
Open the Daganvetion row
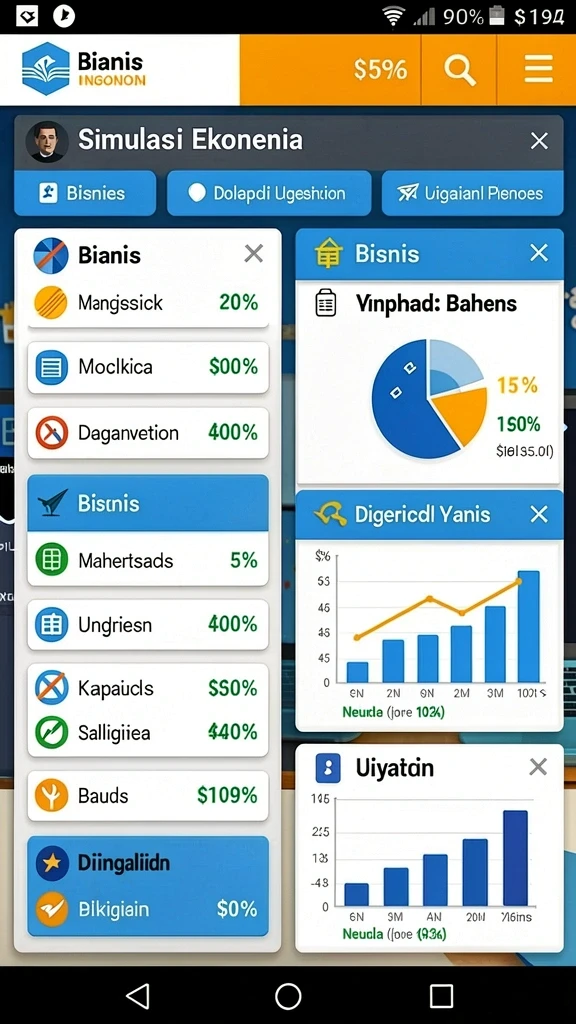[148, 432]
